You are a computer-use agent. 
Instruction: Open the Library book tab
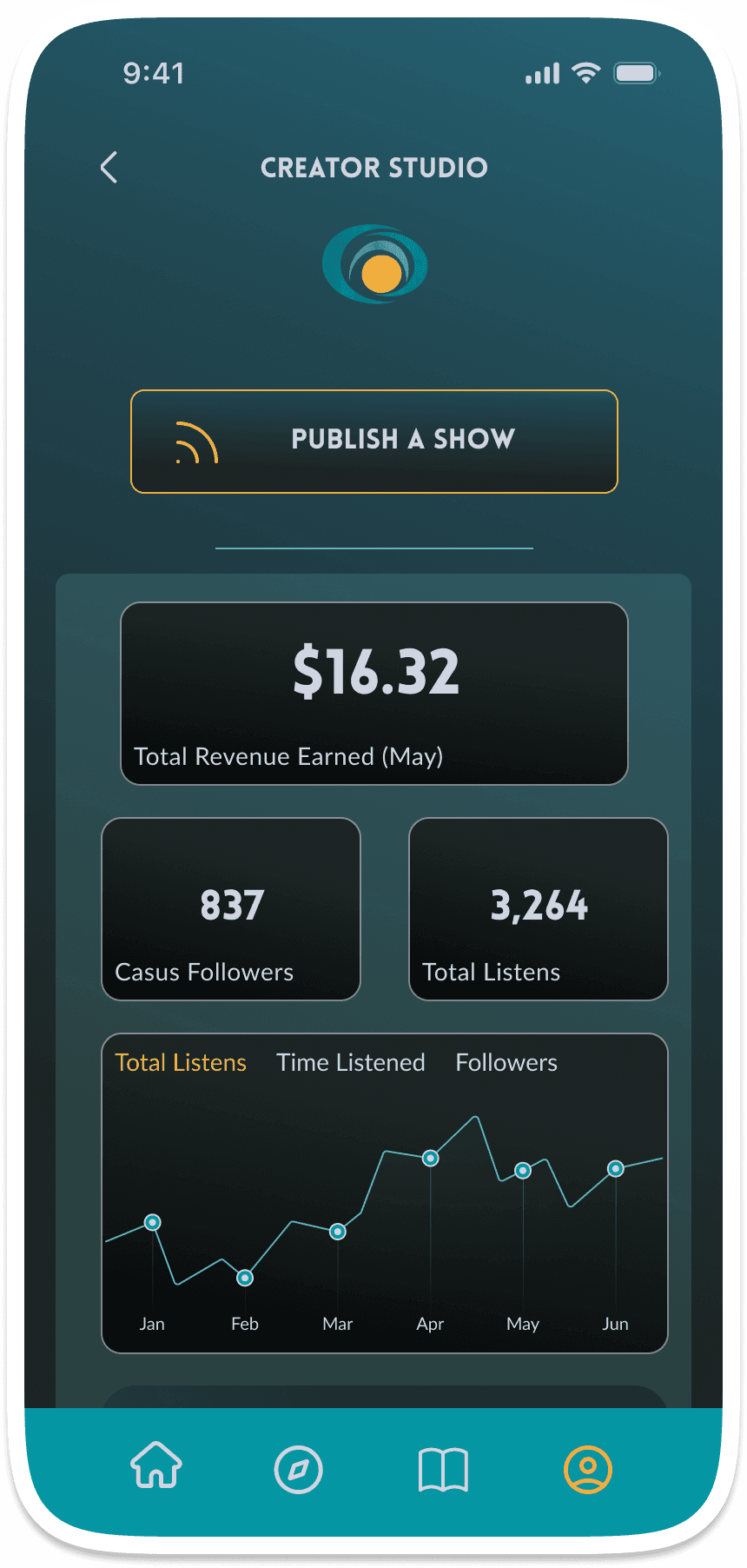coord(443,1470)
